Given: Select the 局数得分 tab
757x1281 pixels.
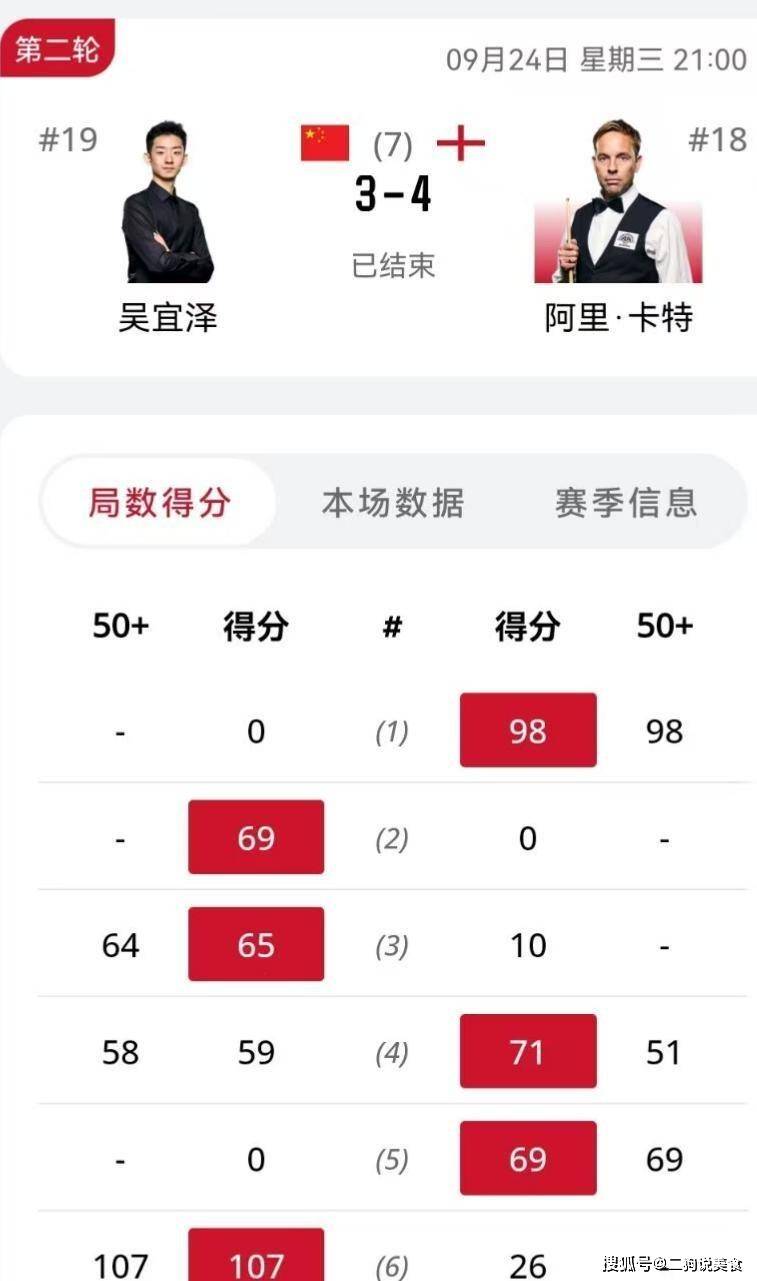Looking at the screenshot, I should point(159,502).
